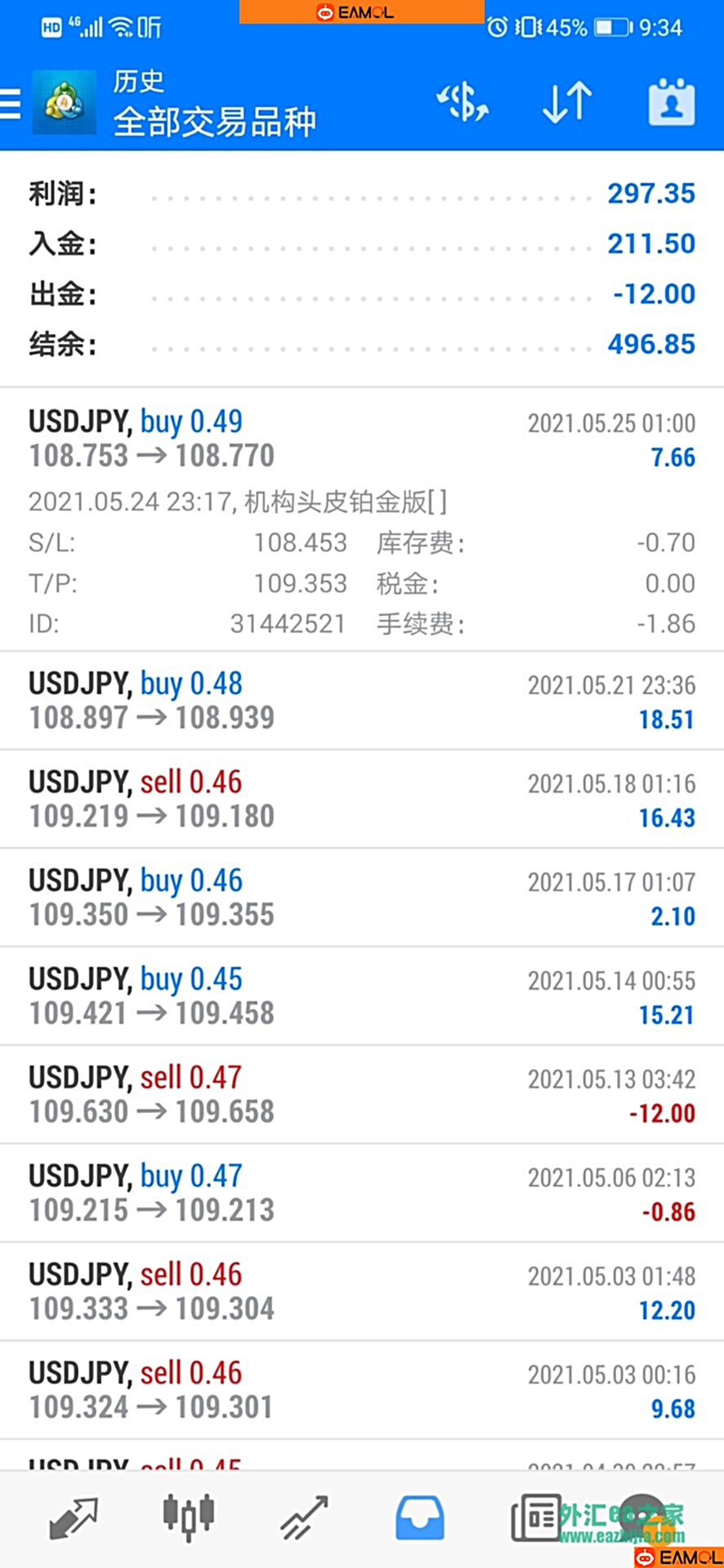Image resolution: width=724 pixels, height=1568 pixels.
Task: Select the History inbox tab
Action: coord(420,1518)
